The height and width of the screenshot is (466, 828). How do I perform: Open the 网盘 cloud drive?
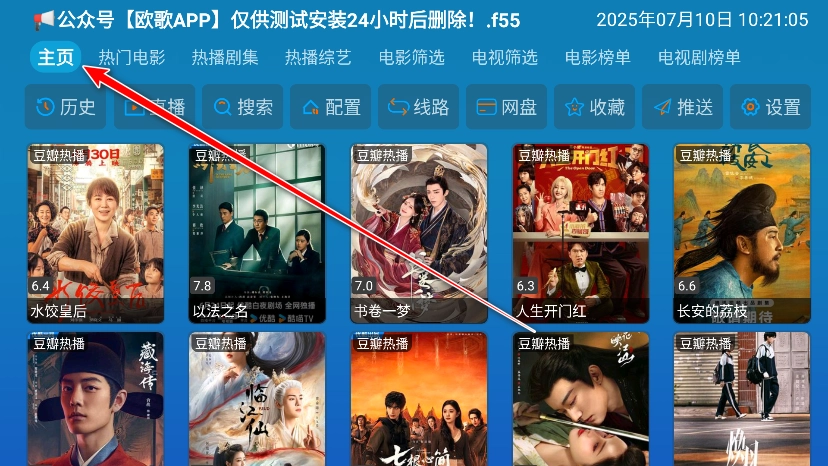pyautogui.click(x=506, y=107)
